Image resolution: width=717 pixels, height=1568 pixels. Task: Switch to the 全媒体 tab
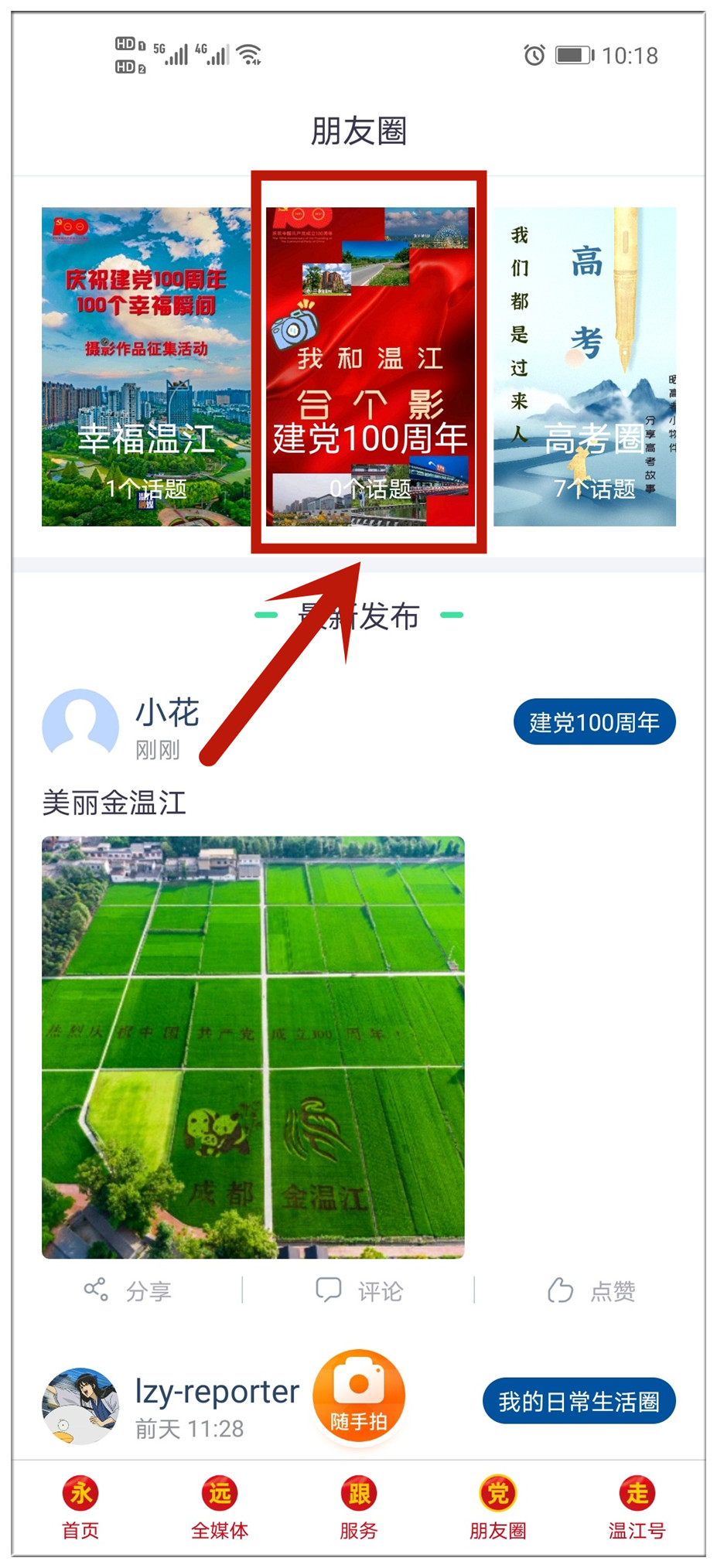(x=220, y=1508)
